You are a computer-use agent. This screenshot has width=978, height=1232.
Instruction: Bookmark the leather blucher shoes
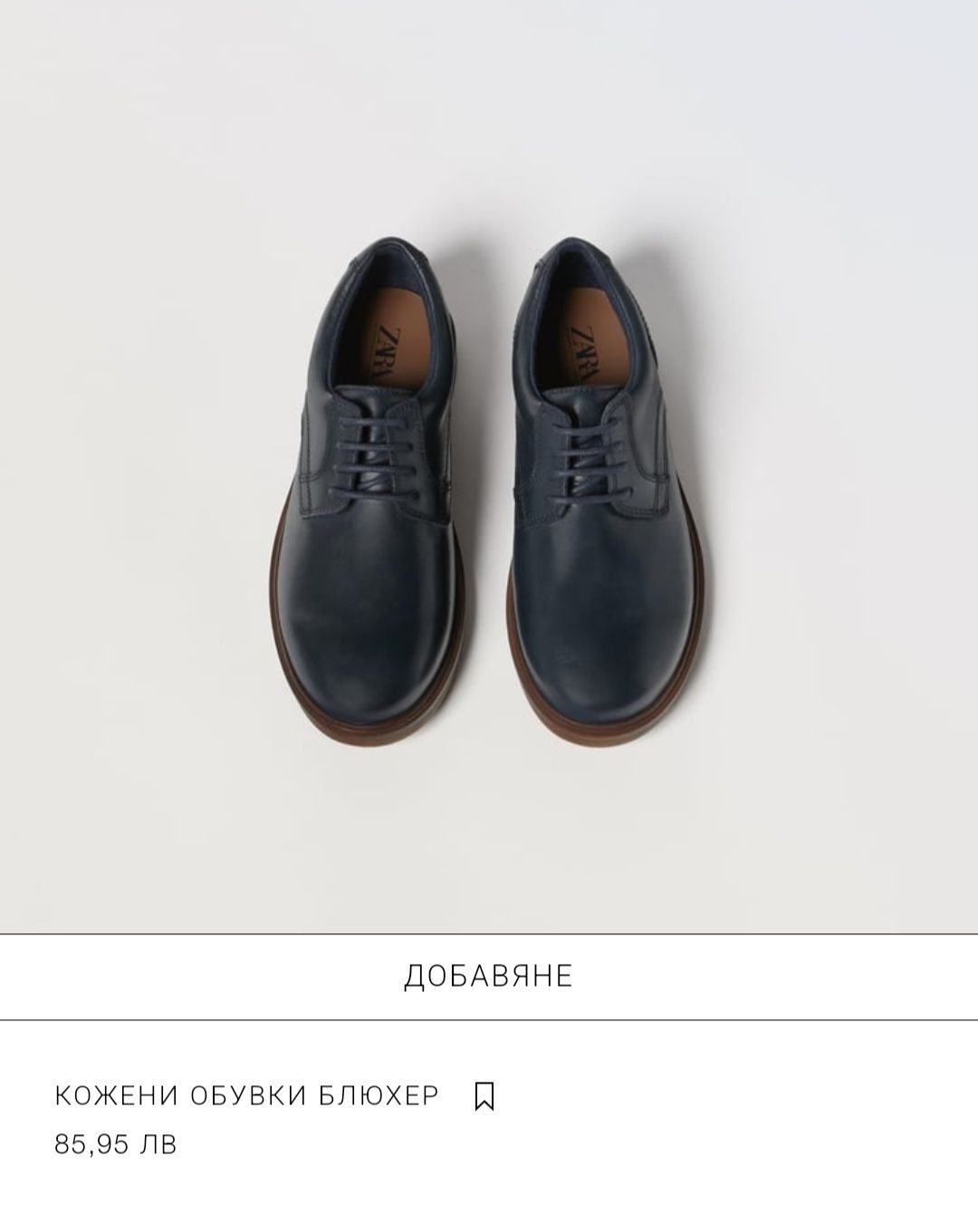point(484,1096)
